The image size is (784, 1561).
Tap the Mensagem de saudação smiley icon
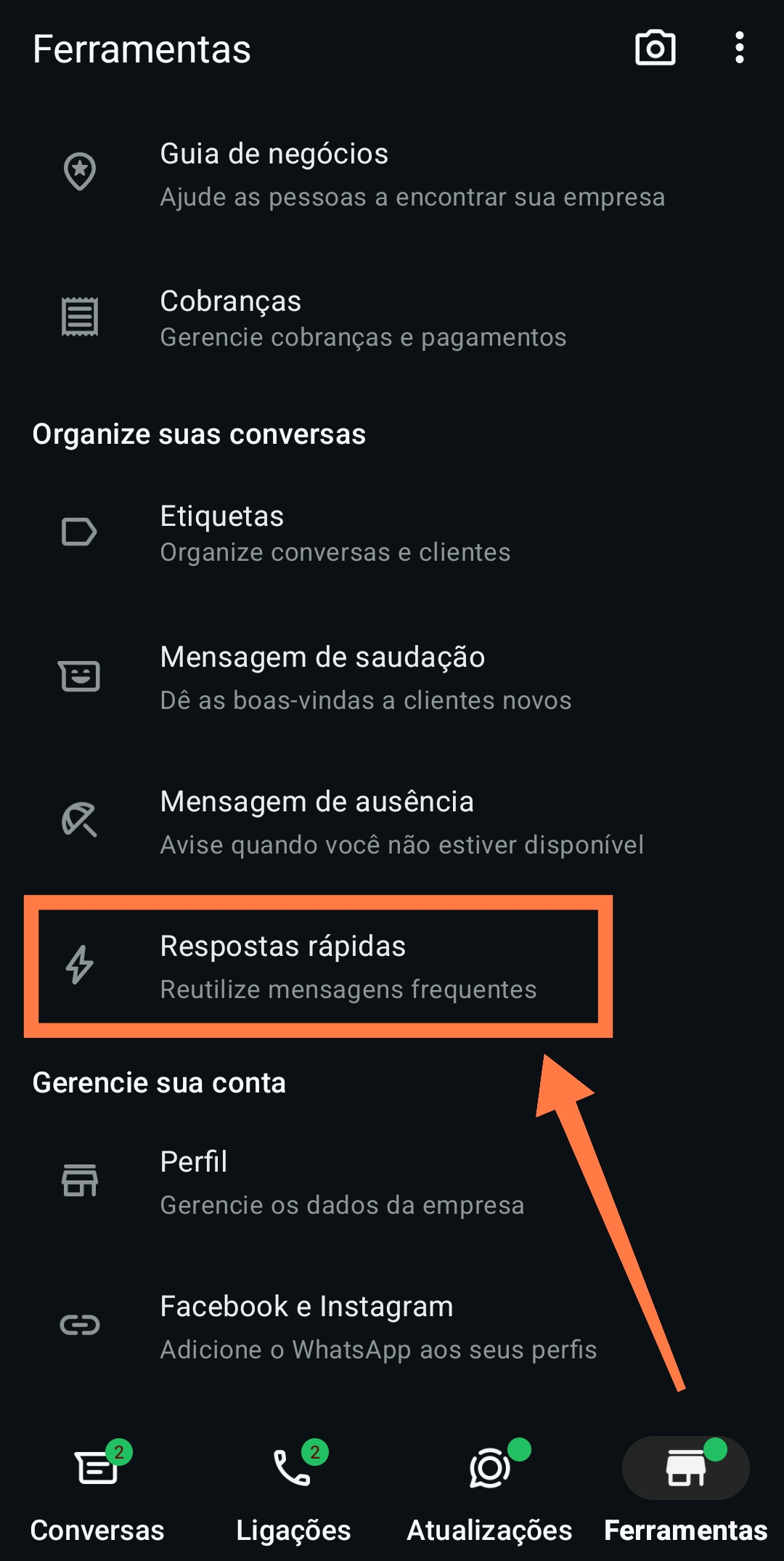coord(80,675)
